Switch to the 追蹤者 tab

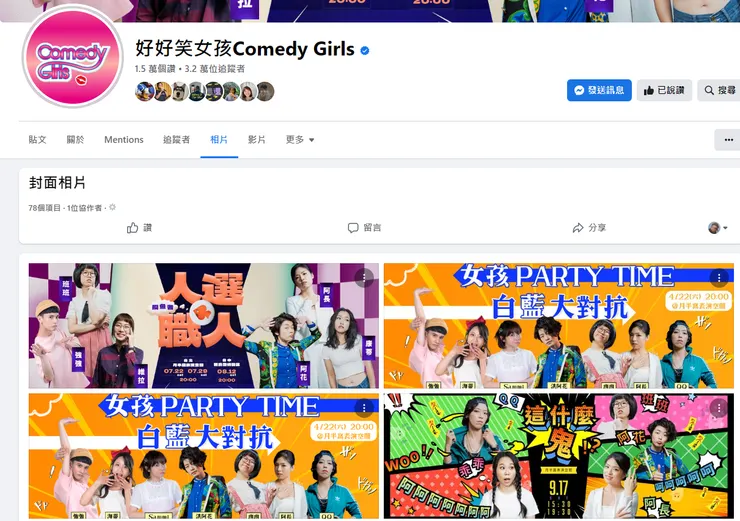(176, 140)
